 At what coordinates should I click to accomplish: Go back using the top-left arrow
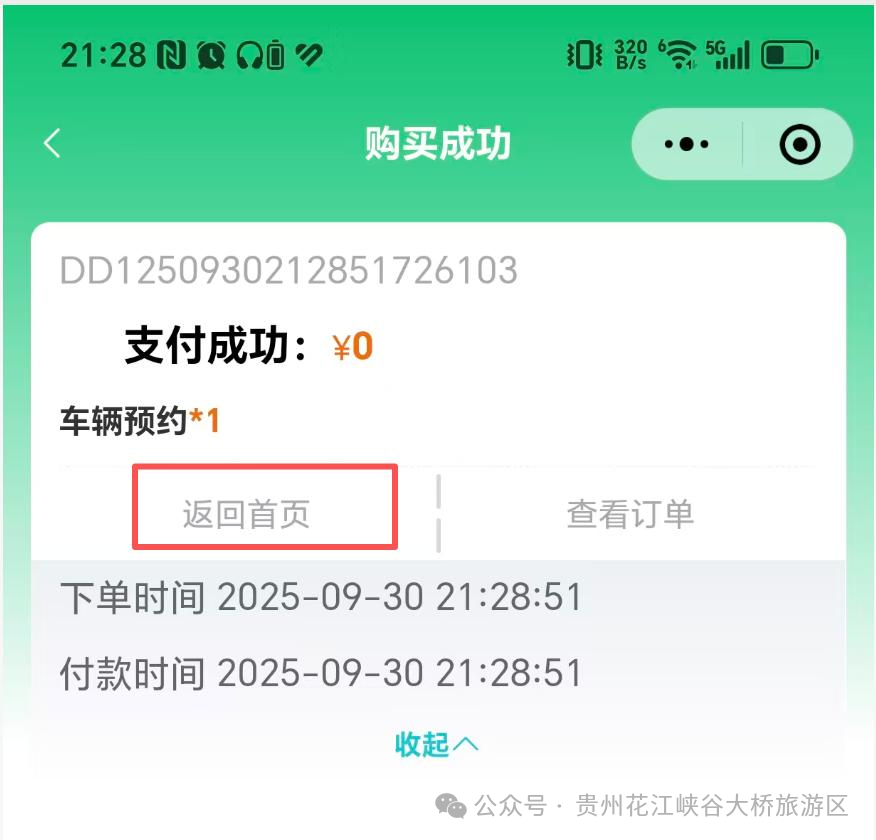pos(53,143)
